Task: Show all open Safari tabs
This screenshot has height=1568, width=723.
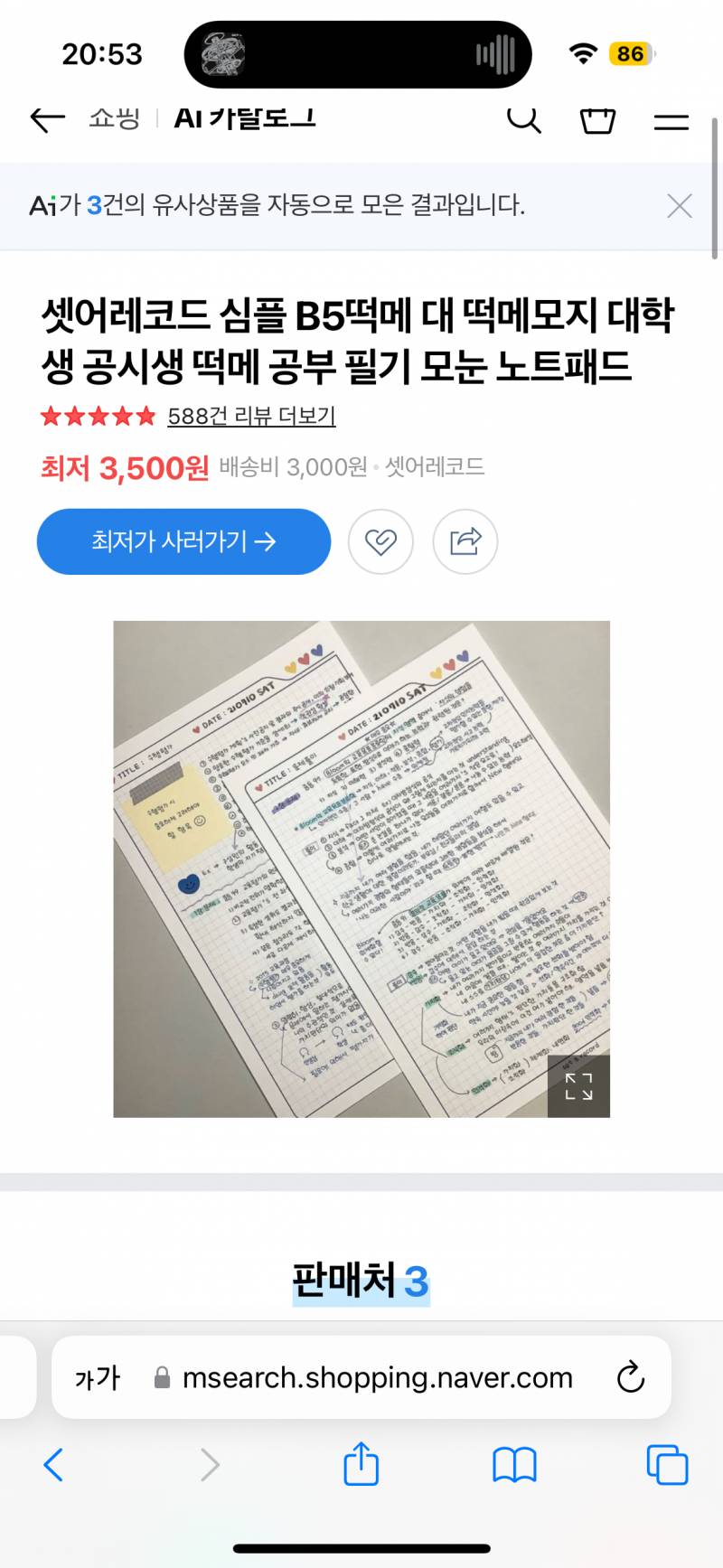Action: click(668, 1464)
